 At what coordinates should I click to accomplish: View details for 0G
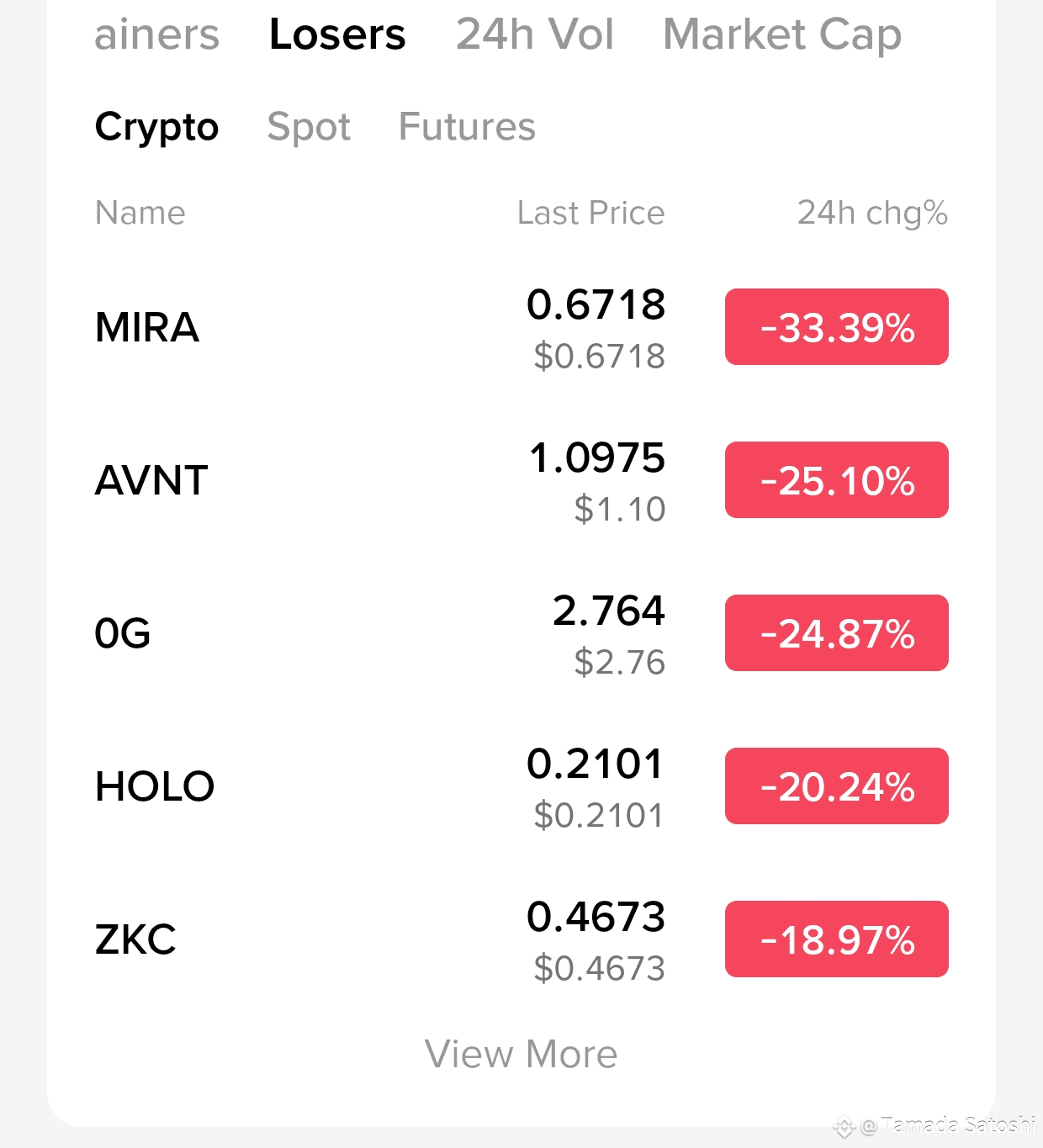pyautogui.click(x=123, y=633)
